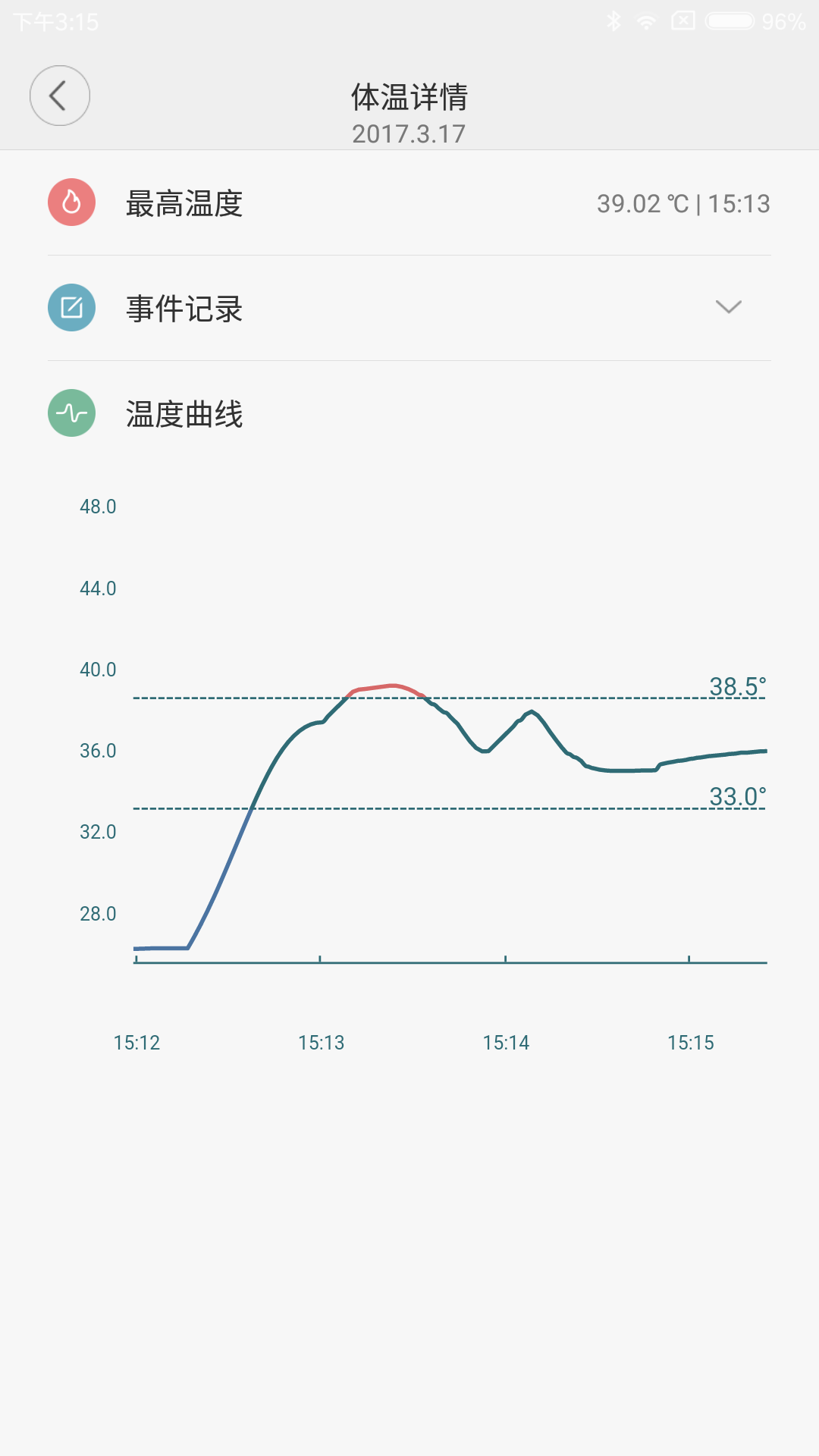Click the Bluetooth icon in the status bar

(x=615, y=20)
